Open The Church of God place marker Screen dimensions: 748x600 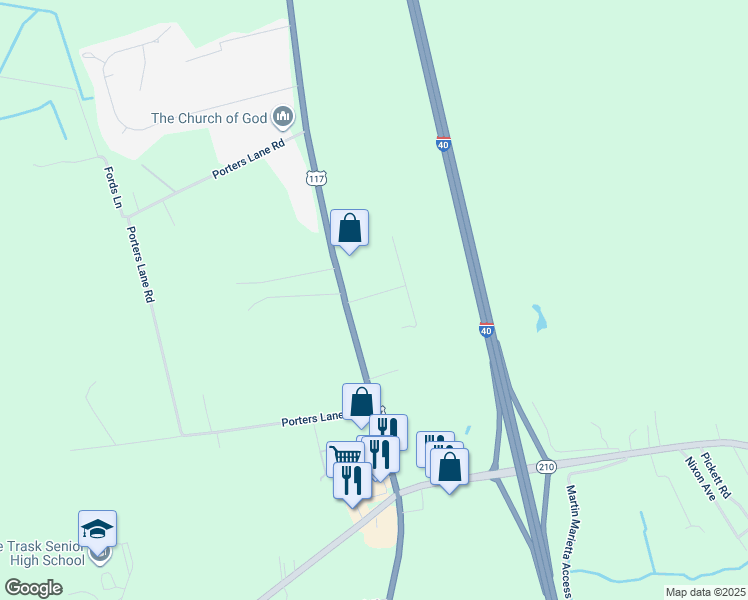click(x=282, y=118)
